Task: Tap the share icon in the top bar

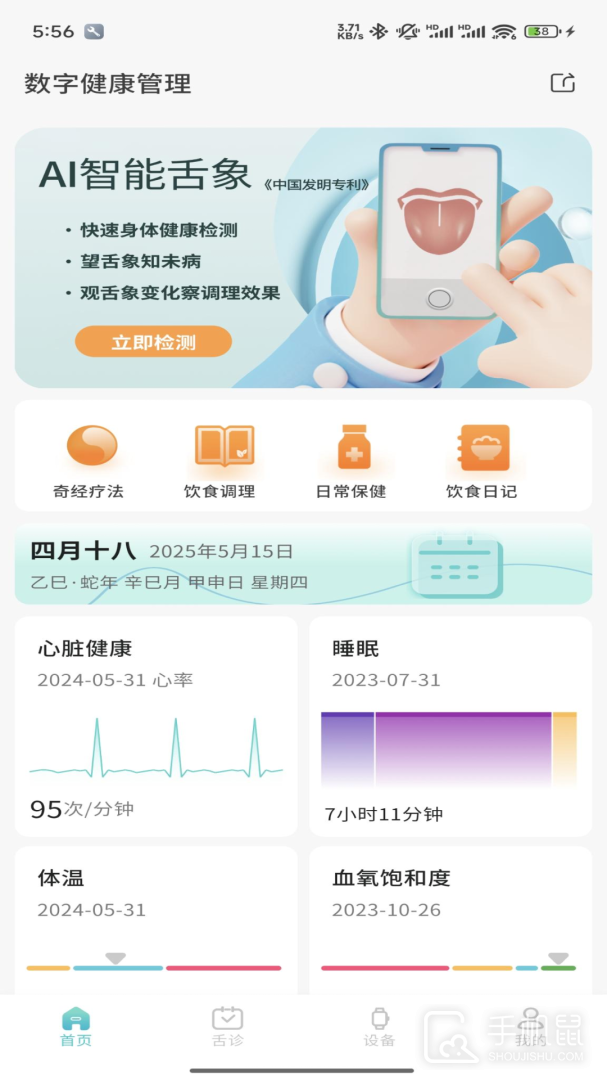Action: [x=563, y=84]
